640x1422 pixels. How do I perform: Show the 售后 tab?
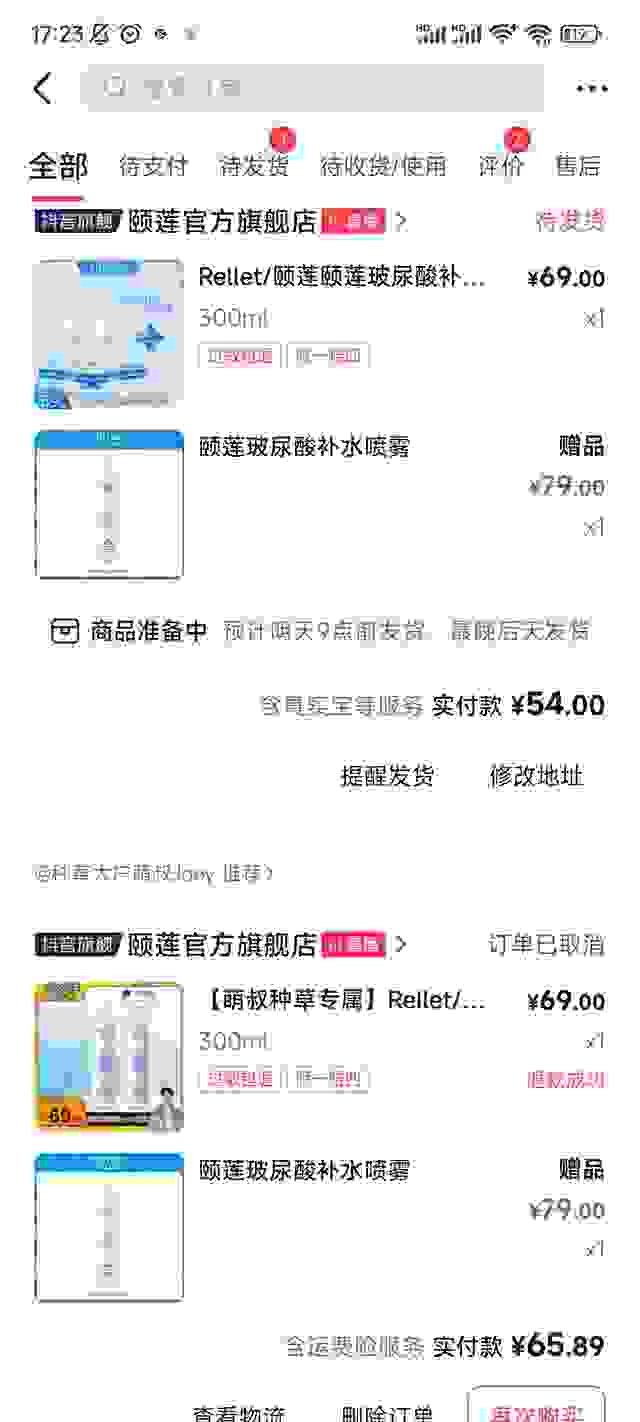(x=578, y=166)
